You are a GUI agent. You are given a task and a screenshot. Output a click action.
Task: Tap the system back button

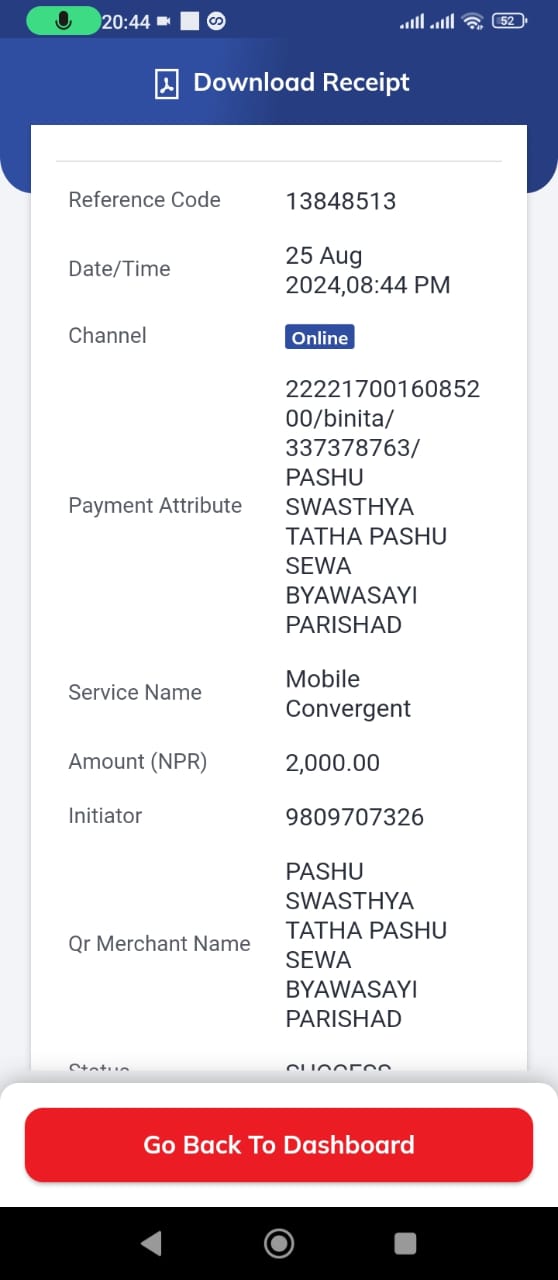[x=151, y=1243]
